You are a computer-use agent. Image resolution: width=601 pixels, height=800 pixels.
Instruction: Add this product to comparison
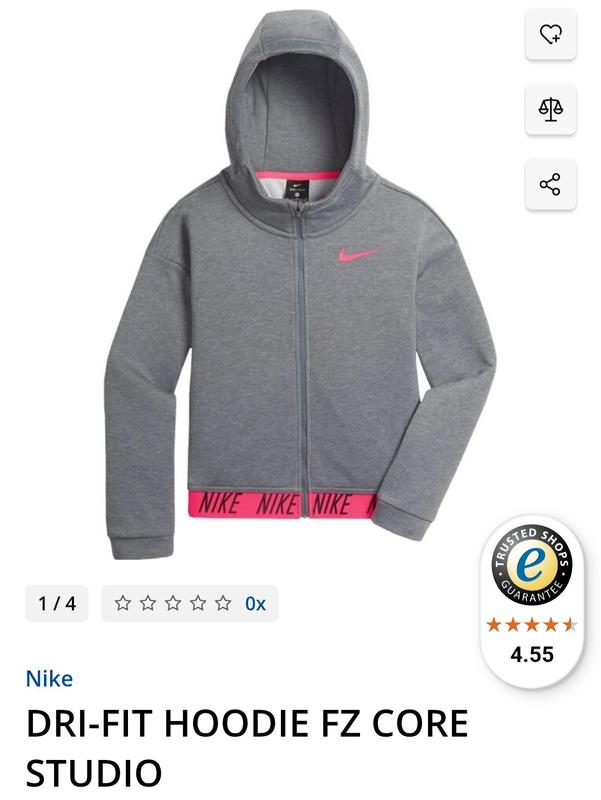551,110
